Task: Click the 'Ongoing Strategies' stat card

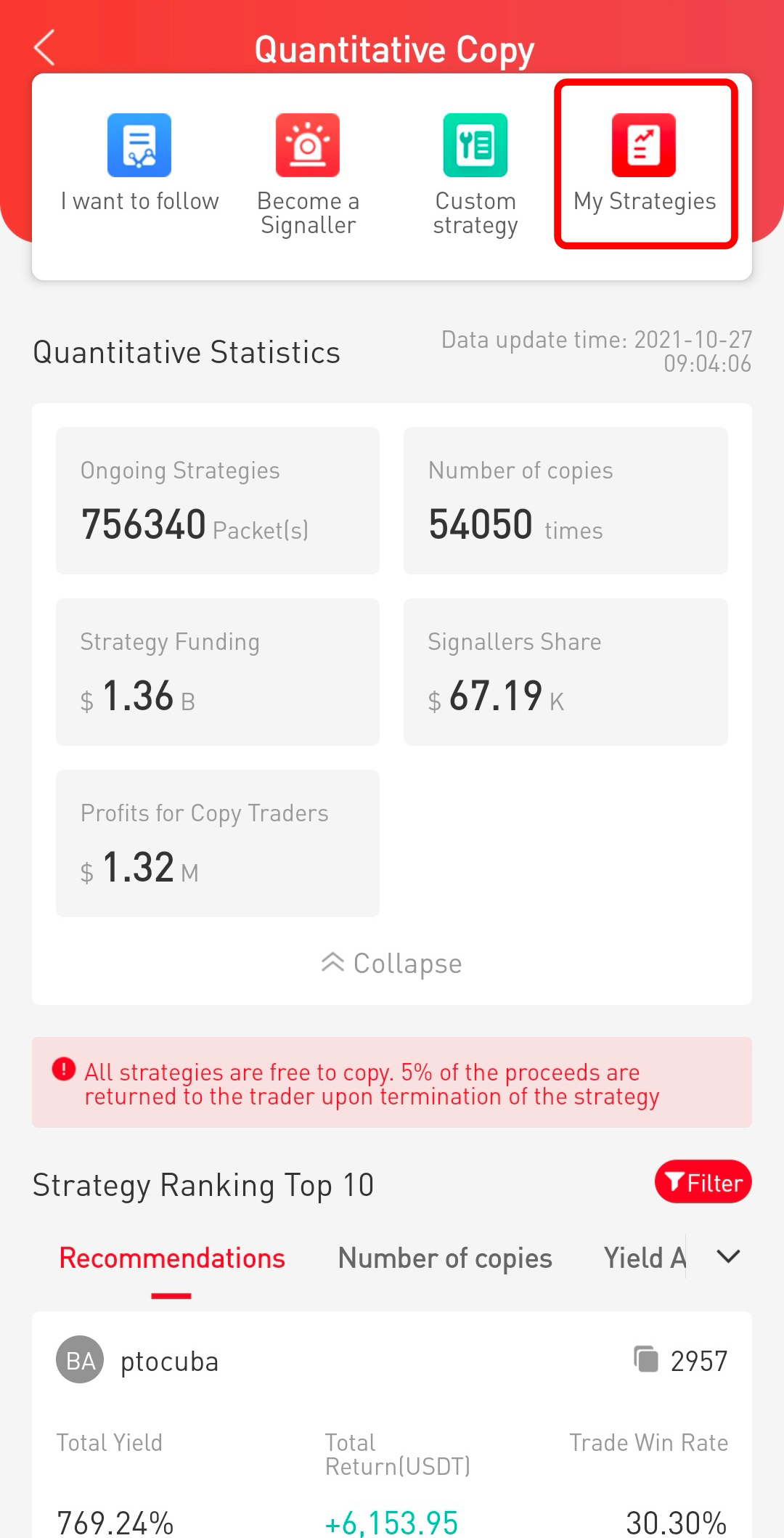Action: [217, 500]
